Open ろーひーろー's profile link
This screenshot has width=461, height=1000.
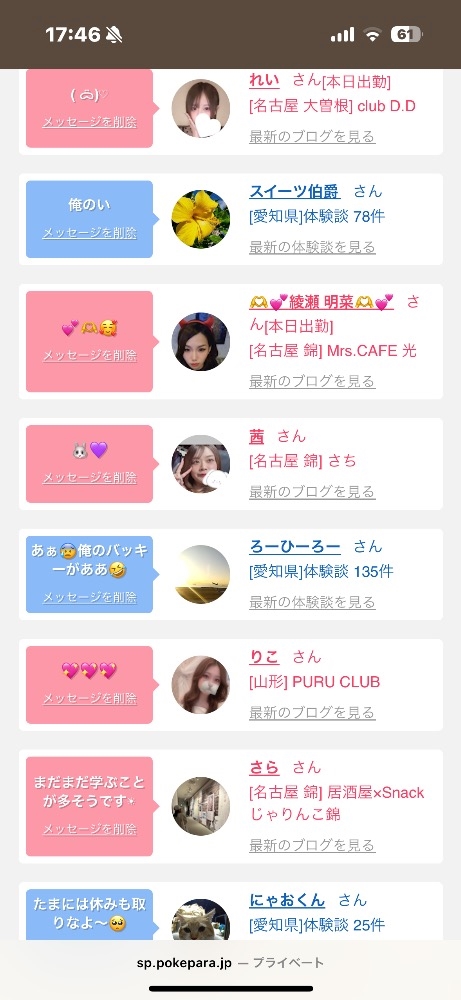[x=295, y=547]
